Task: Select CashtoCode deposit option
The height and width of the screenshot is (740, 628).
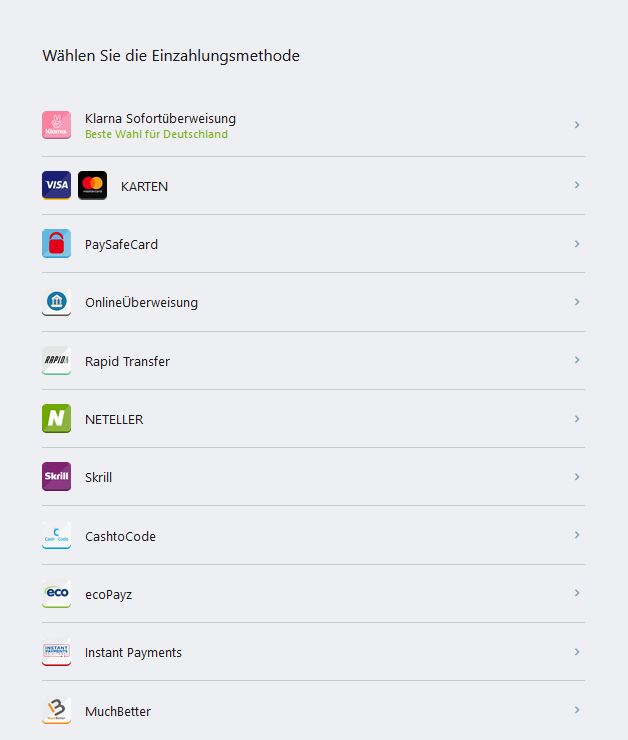Action: coord(120,536)
